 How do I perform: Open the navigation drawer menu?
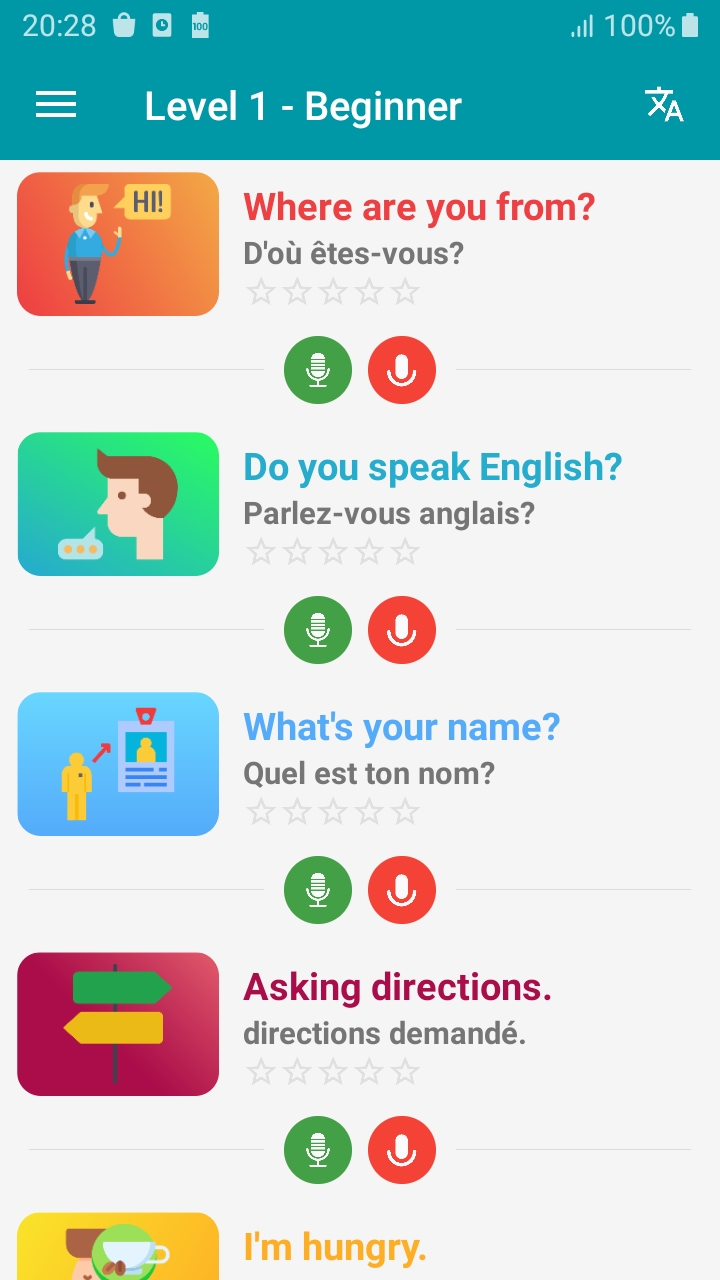pos(56,105)
